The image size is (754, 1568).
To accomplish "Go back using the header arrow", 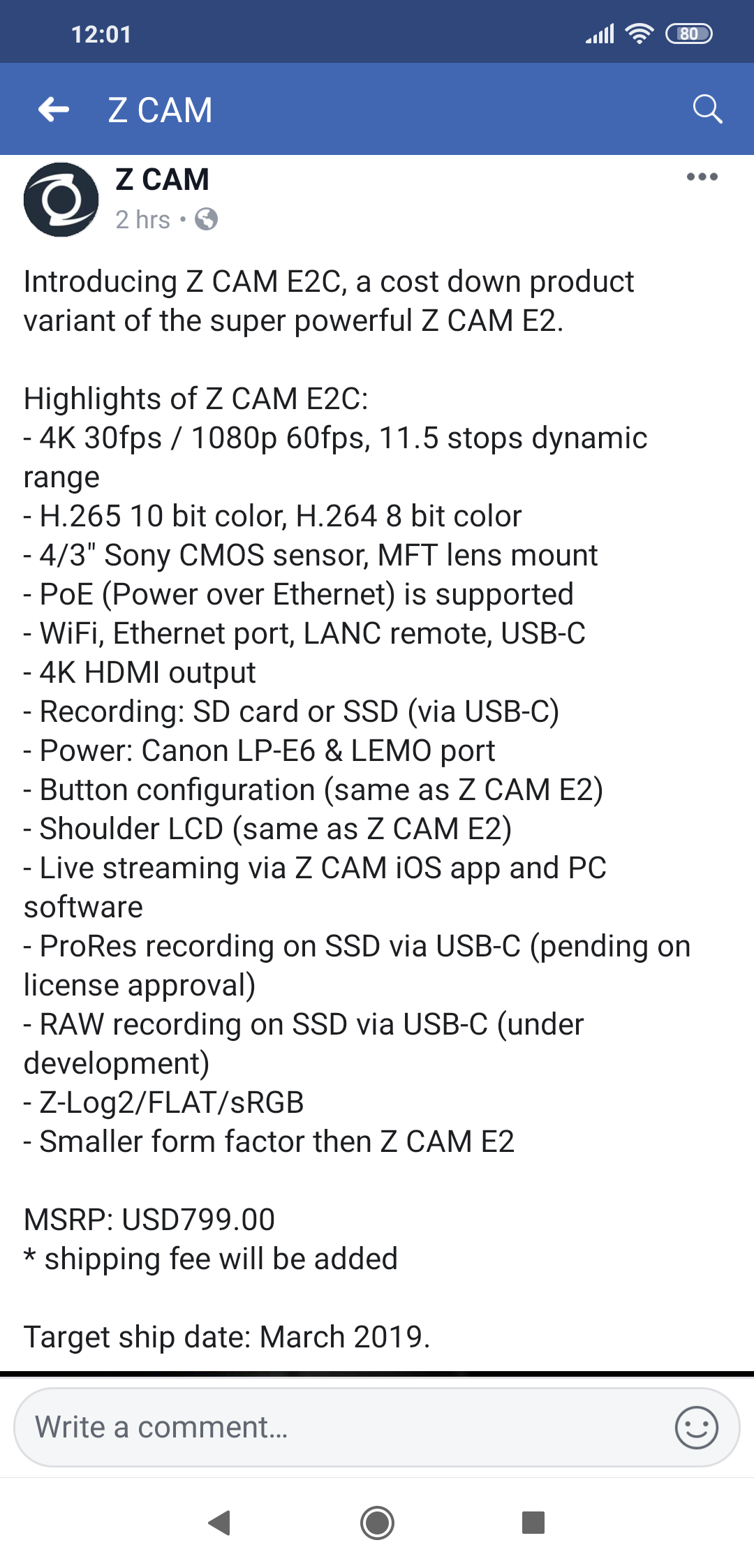I will (54, 110).
